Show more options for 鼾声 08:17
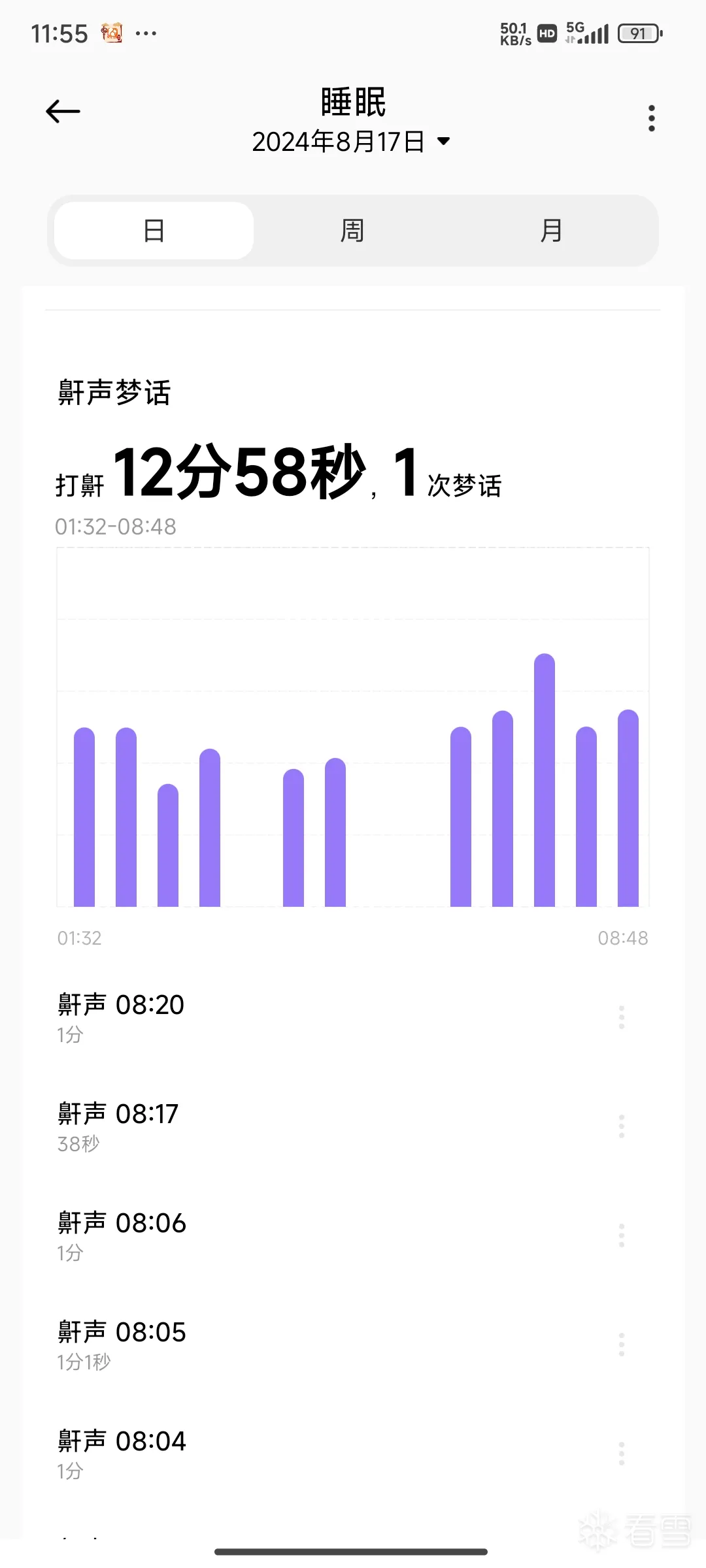This screenshot has width=706, height=1568. (x=622, y=1126)
